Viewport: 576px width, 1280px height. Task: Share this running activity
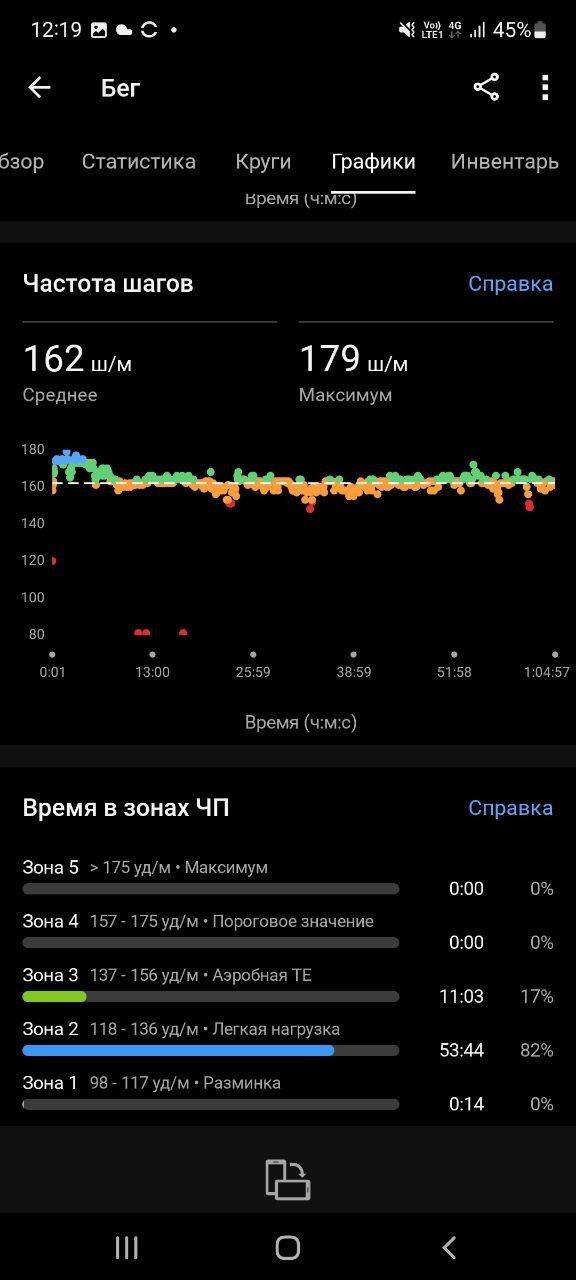(x=486, y=88)
